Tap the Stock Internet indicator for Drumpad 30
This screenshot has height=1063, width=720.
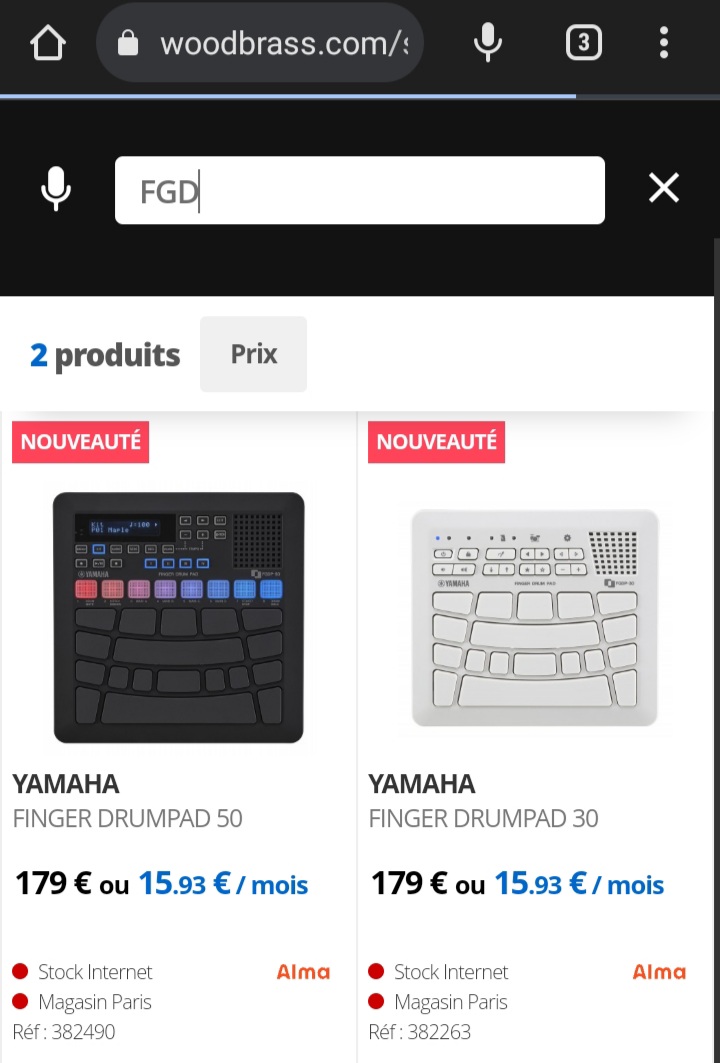pyautogui.click(x=377, y=971)
